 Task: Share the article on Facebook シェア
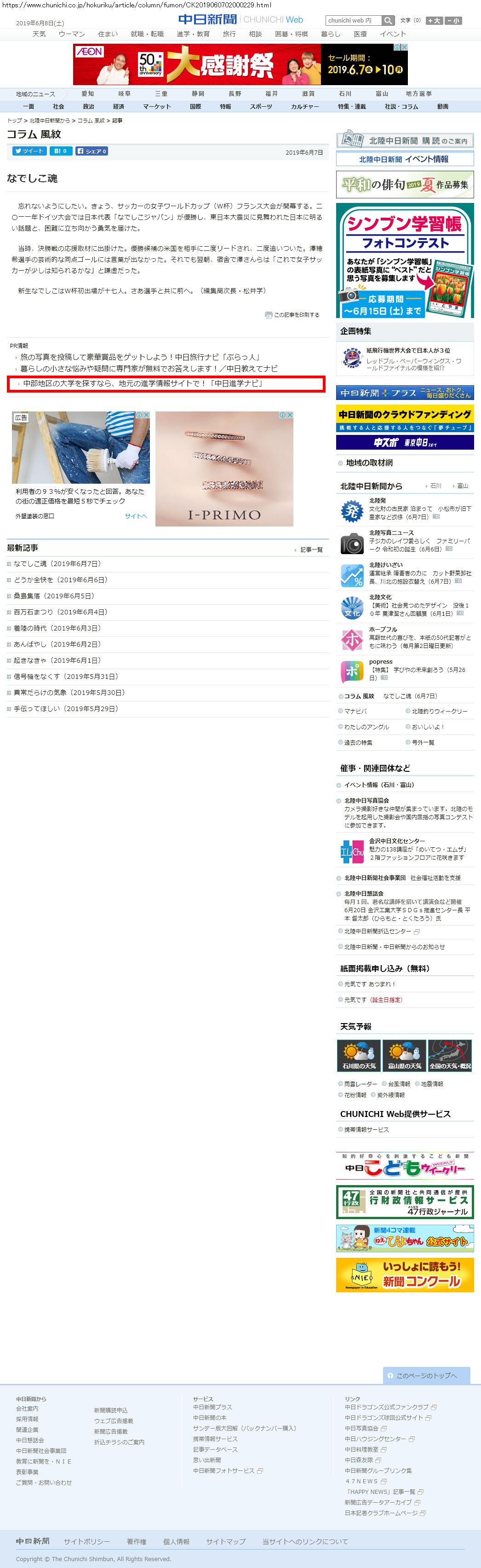92,151
